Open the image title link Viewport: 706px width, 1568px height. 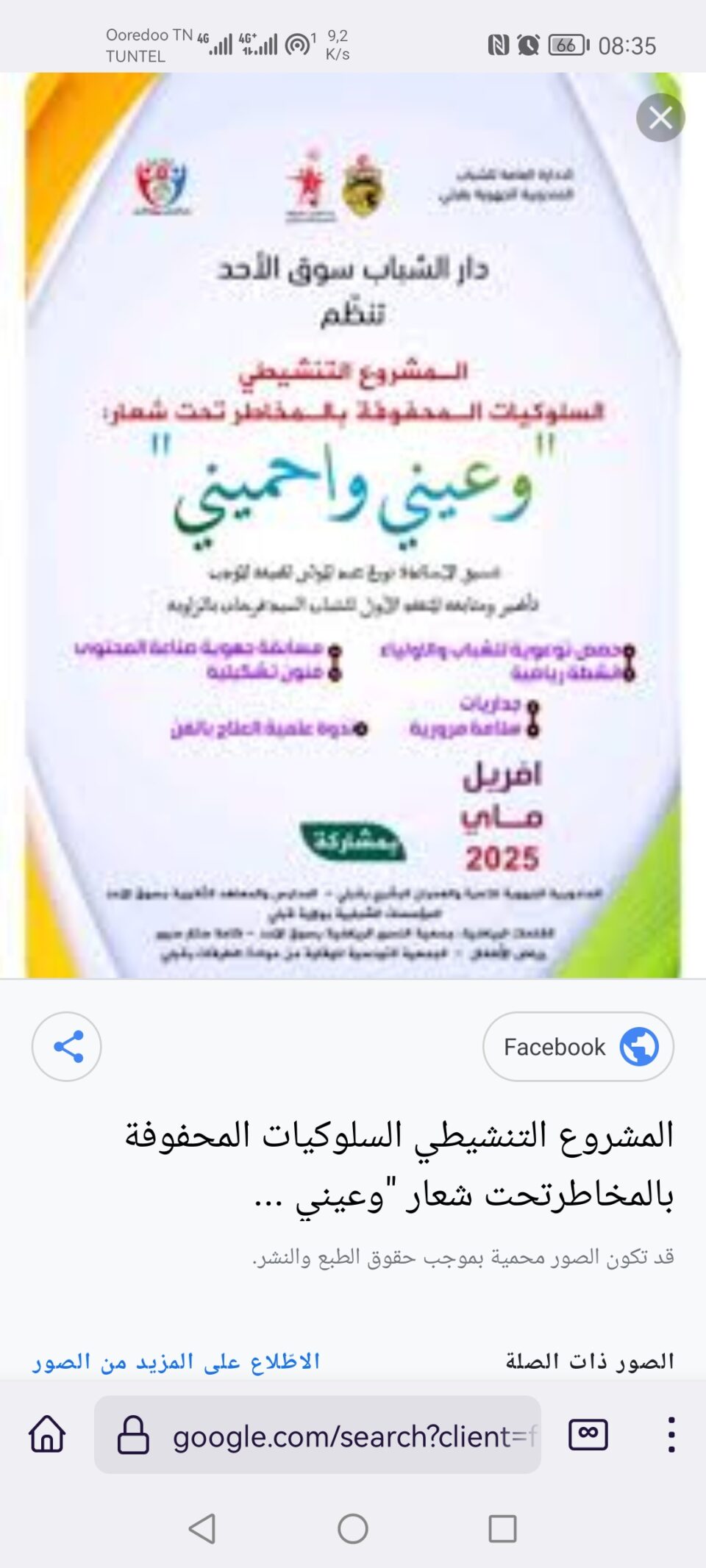click(399, 1164)
